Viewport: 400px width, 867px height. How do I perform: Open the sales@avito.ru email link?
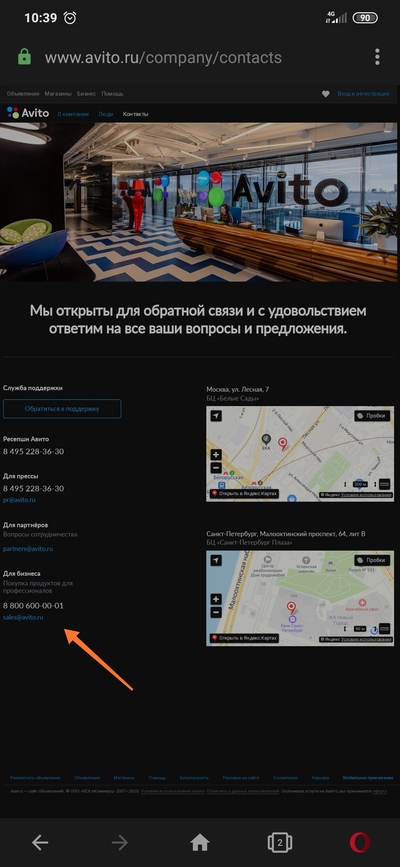coord(23,617)
